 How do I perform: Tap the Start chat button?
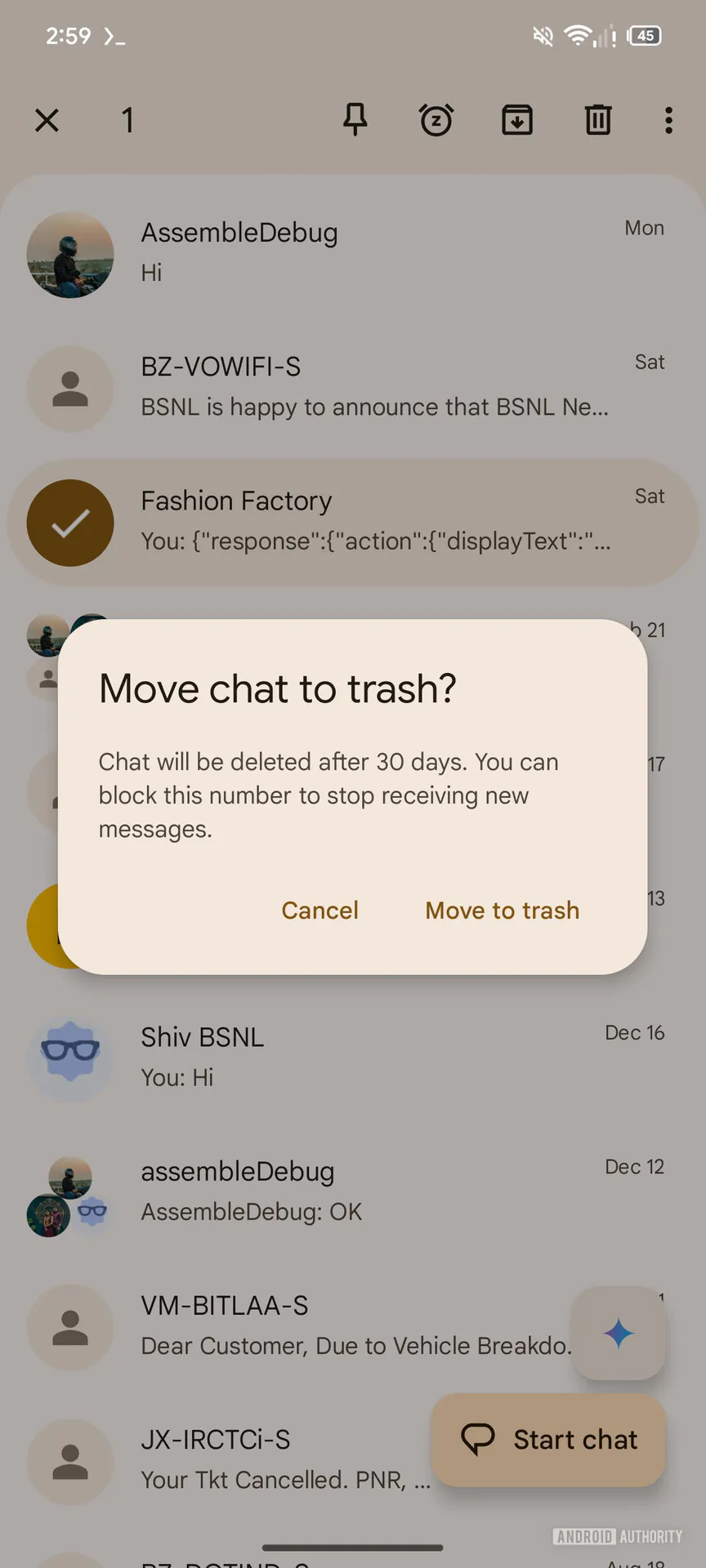[548, 1439]
